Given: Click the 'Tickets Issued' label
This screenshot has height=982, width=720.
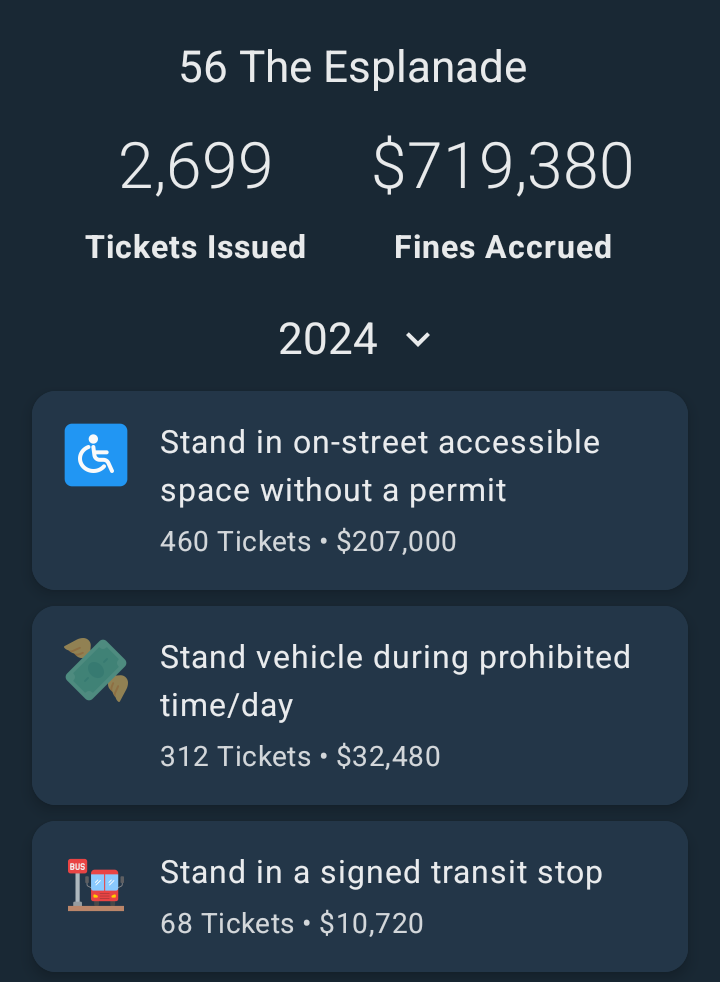Looking at the screenshot, I should point(196,247).
